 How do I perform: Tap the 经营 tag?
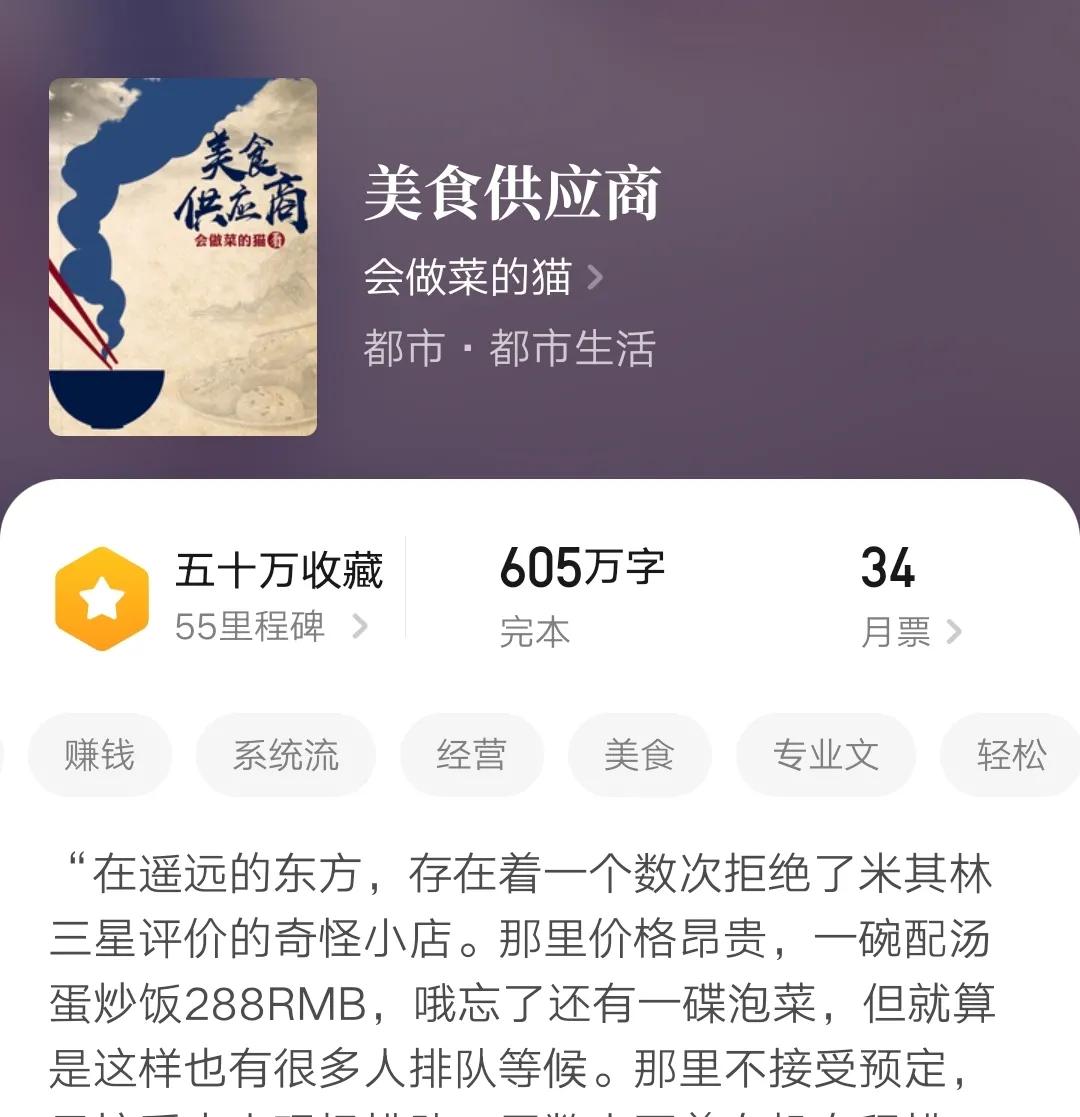[471, 755]
